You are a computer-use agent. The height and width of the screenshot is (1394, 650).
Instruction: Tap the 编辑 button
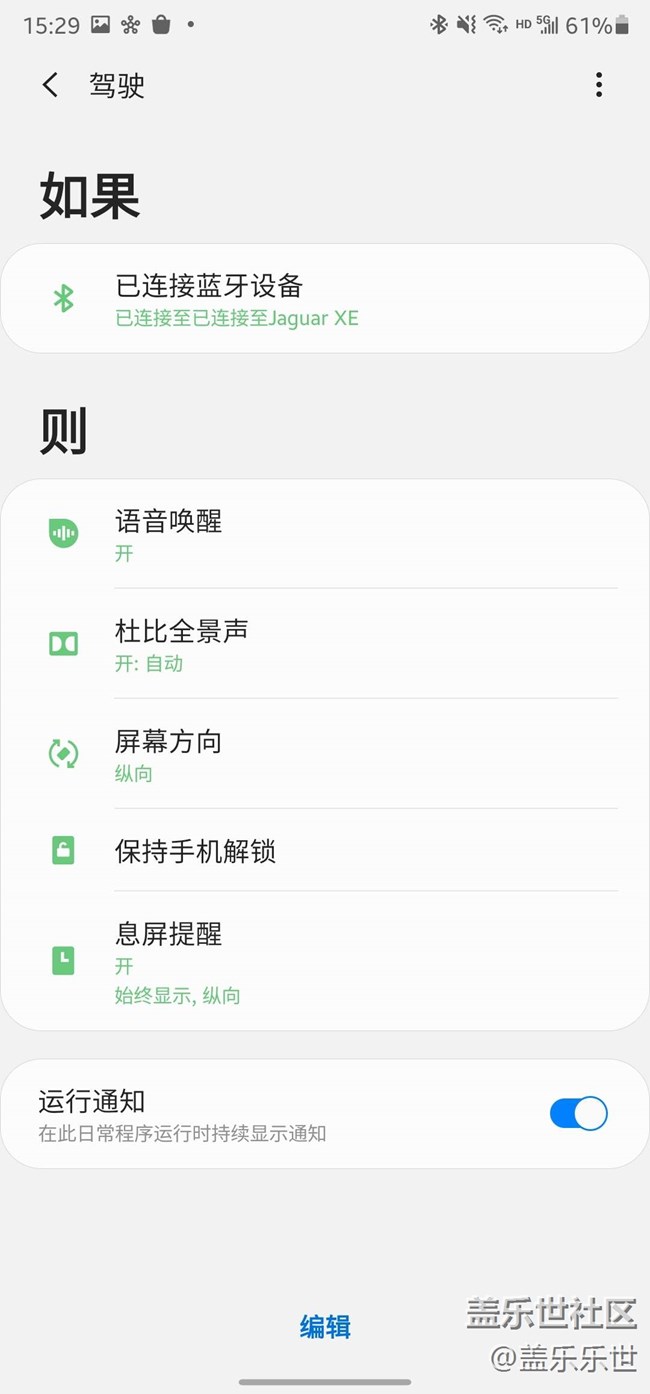(325, 1327)
